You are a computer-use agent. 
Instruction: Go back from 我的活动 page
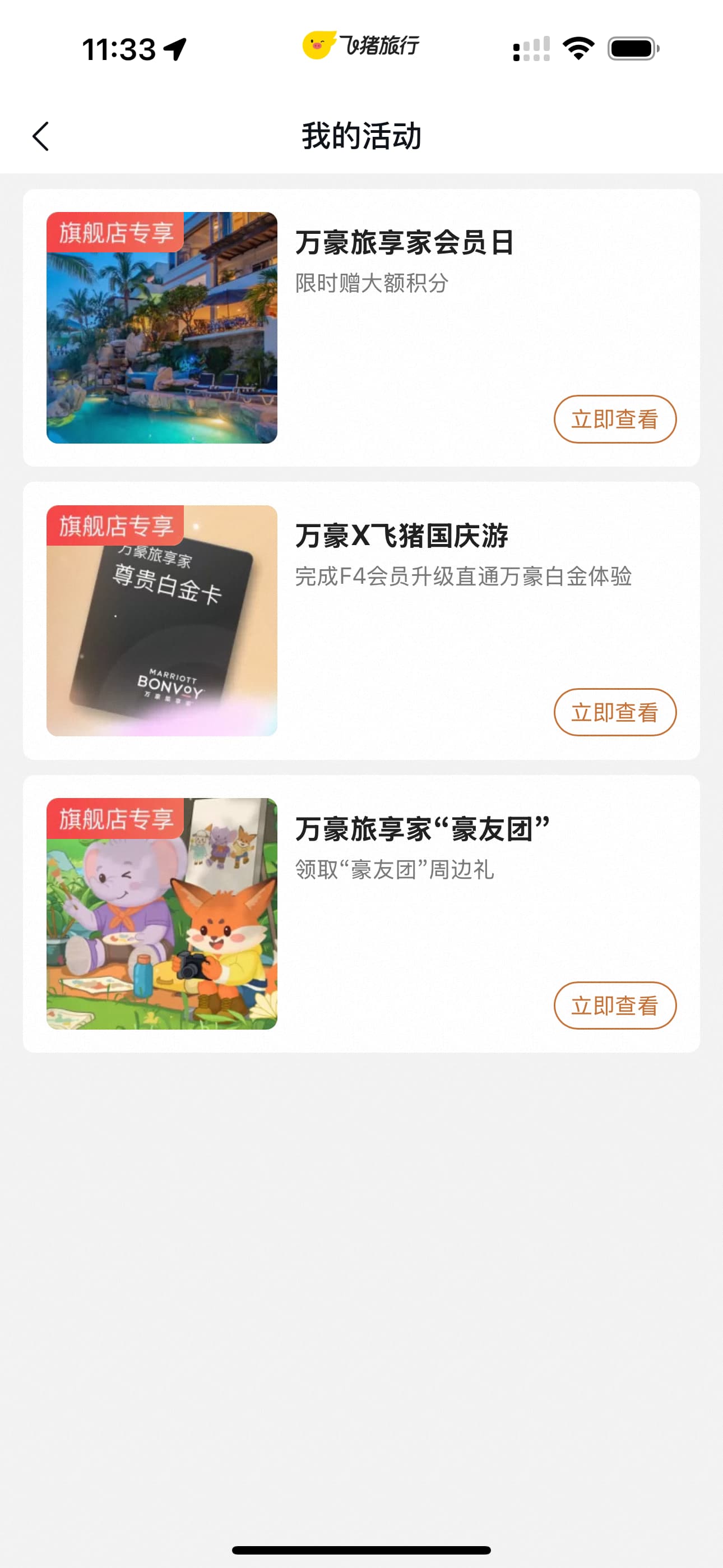(x=41, y=136)
